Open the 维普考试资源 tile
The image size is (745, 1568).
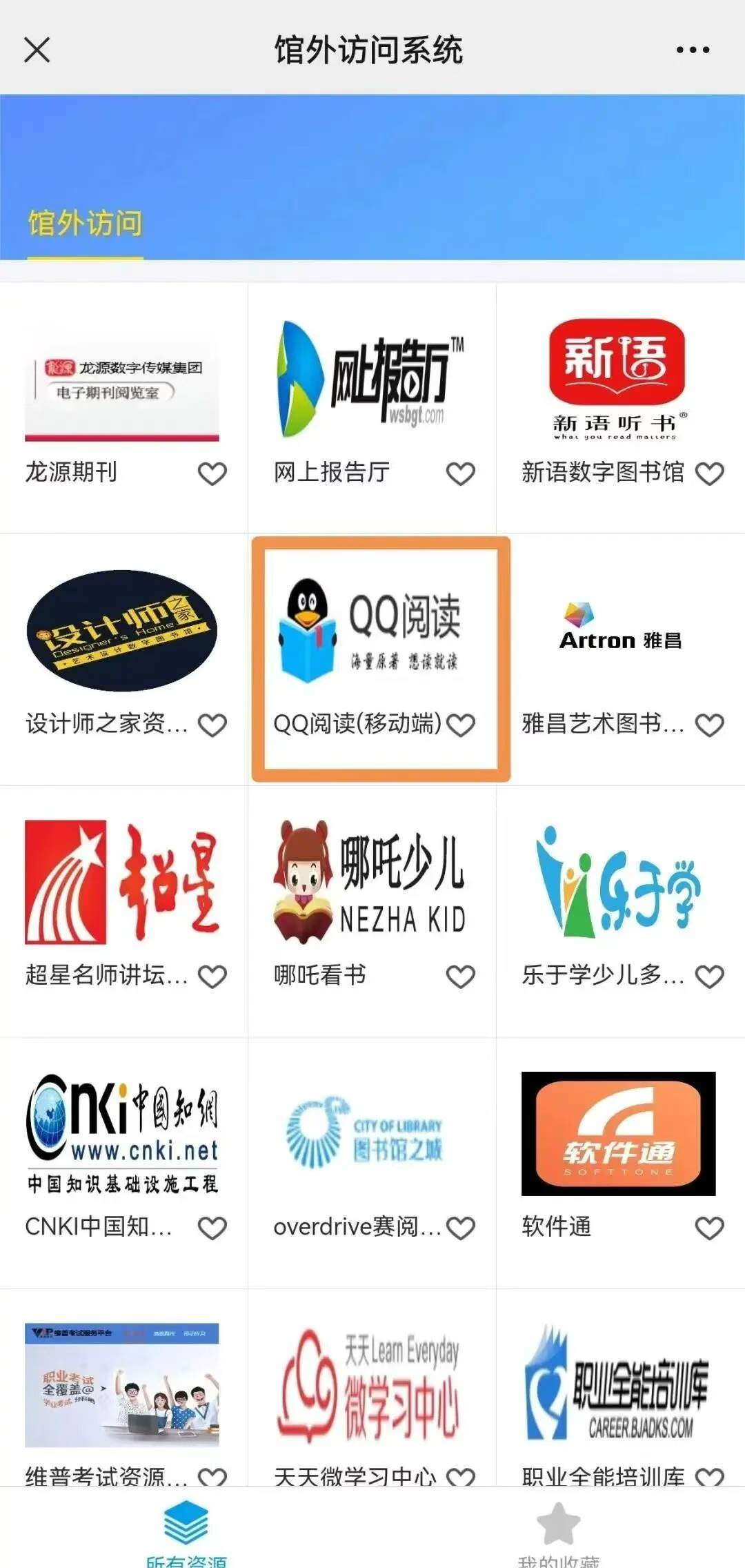click(122, 1384)
